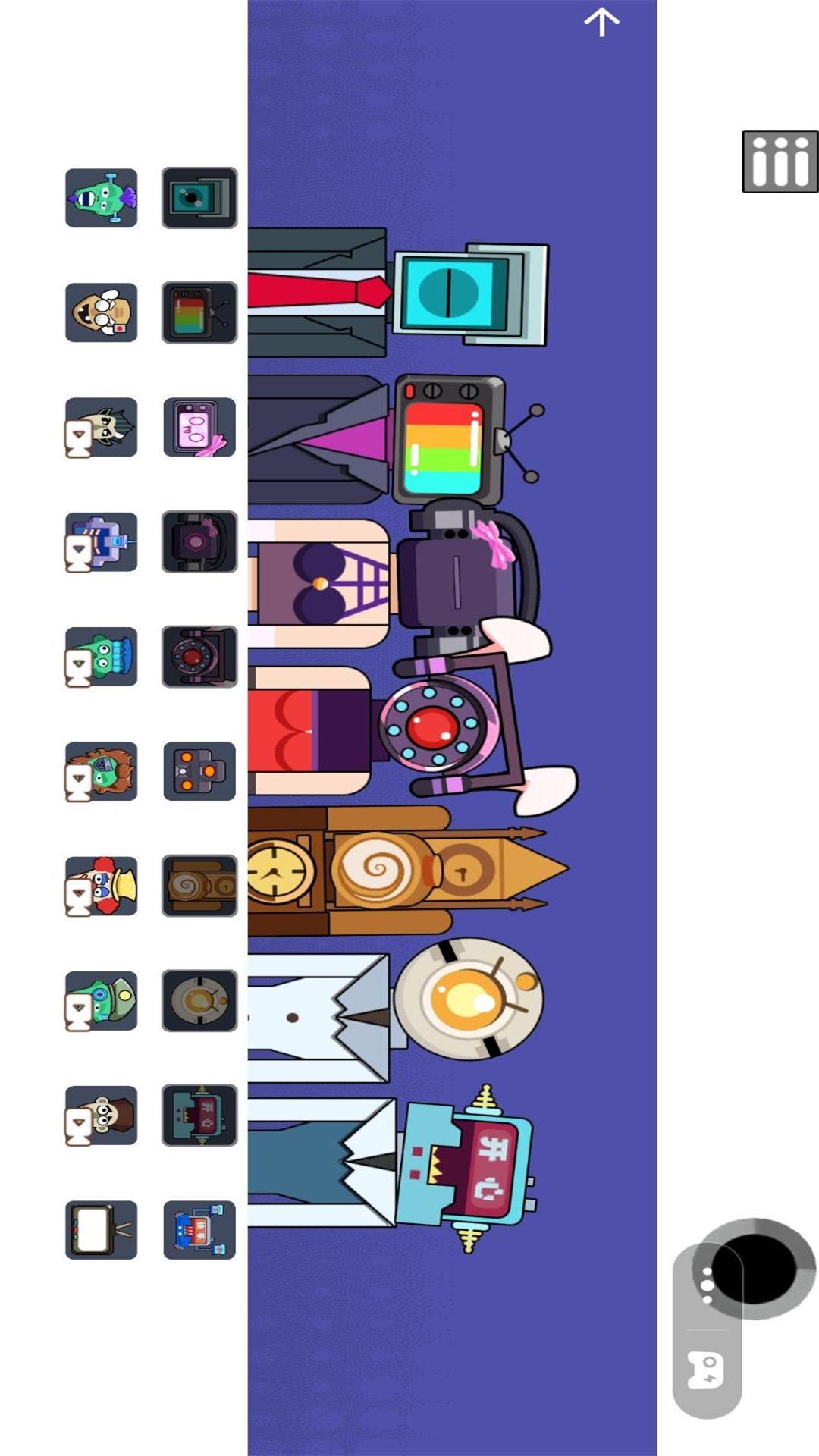Screen dimensions: 819x1456
Task: Choose the blue arcade robot icon
Action: coord(199,1229)
